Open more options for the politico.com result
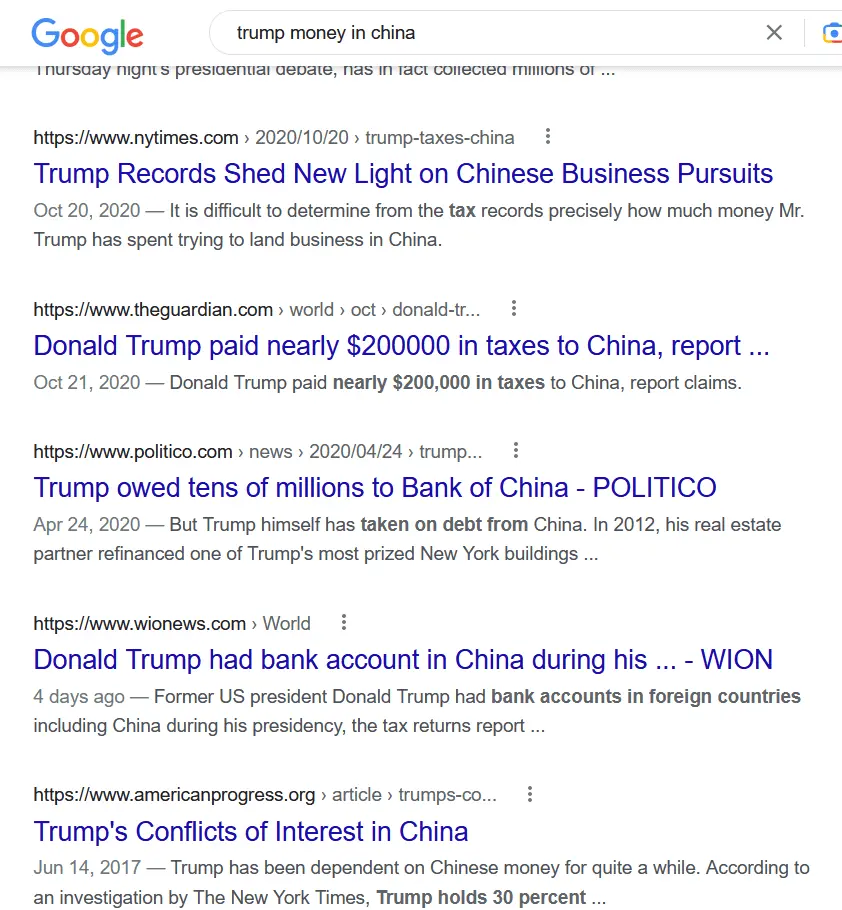Viewport: 842px width, 910px height. tap(515, 450)
